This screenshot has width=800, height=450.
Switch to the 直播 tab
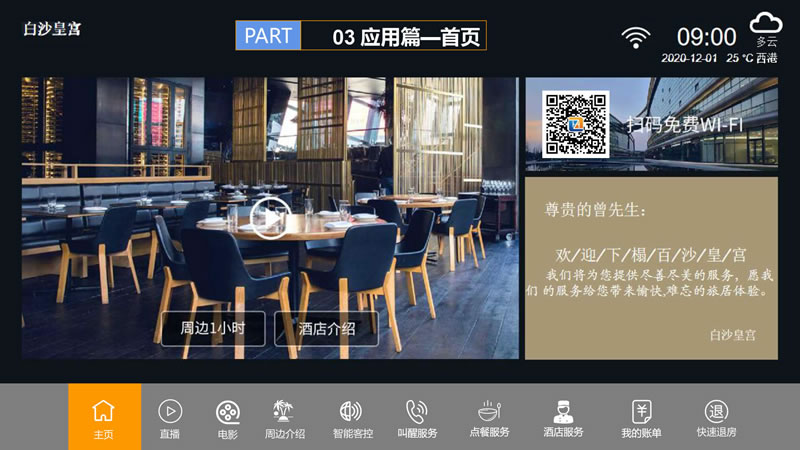(170, 418)
